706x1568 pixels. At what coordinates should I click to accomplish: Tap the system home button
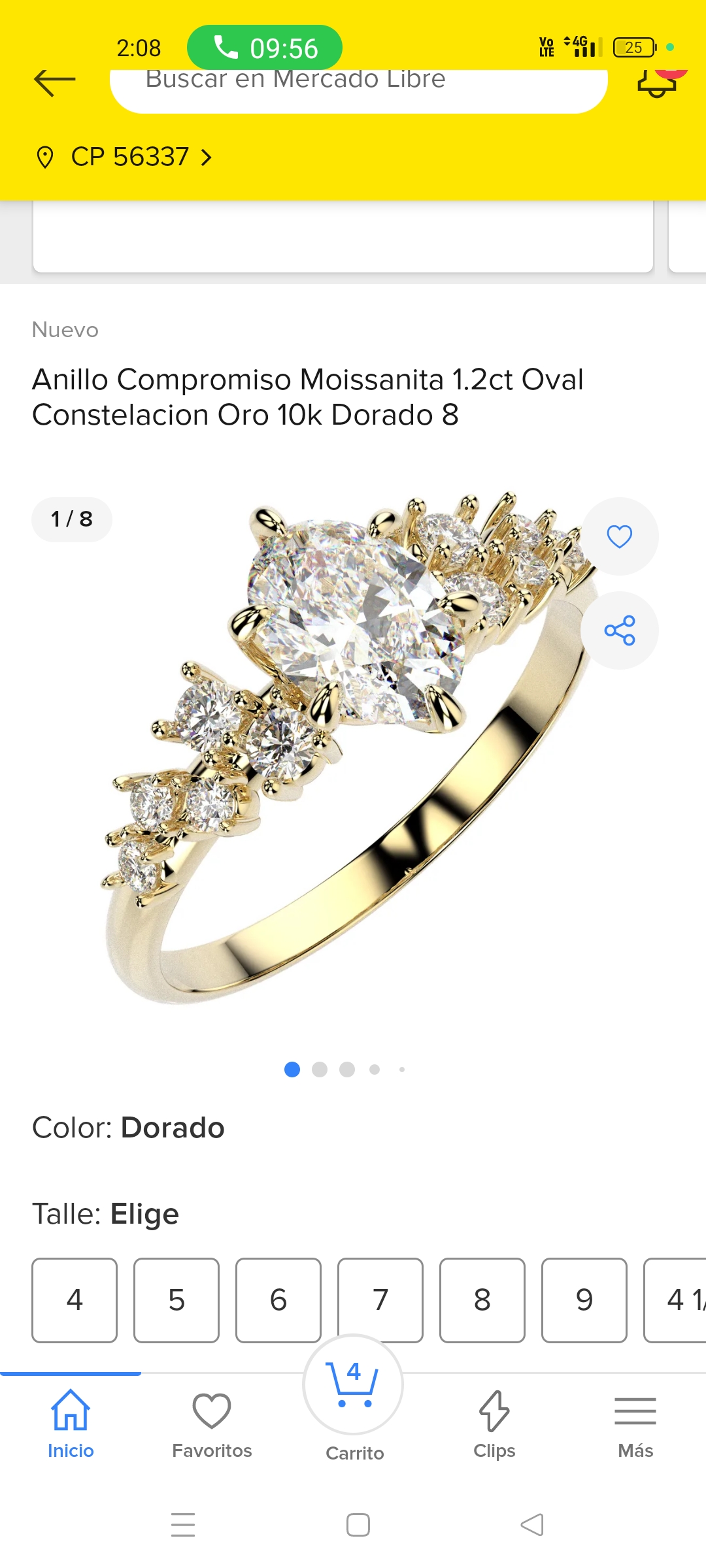(358, 1525)
